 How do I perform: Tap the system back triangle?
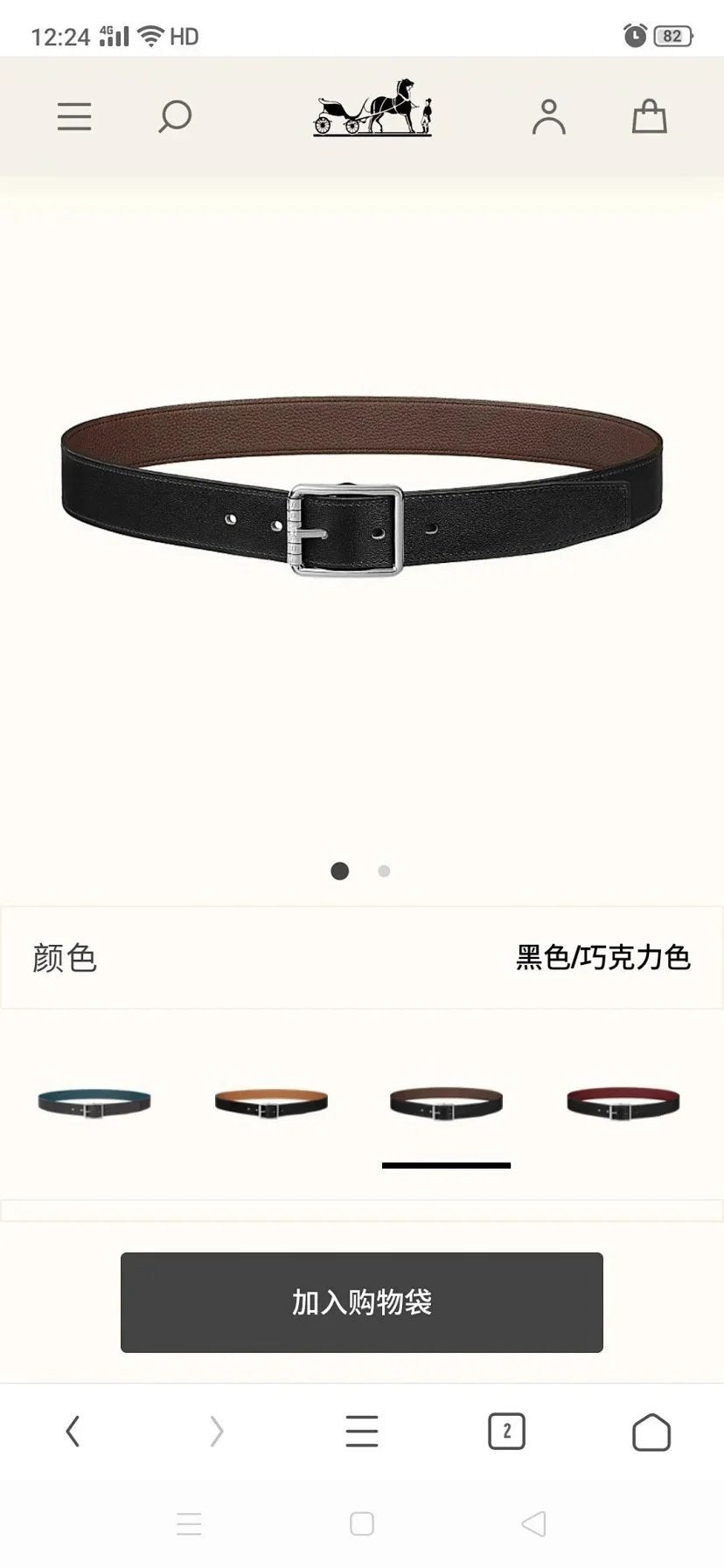(533, 1523)
